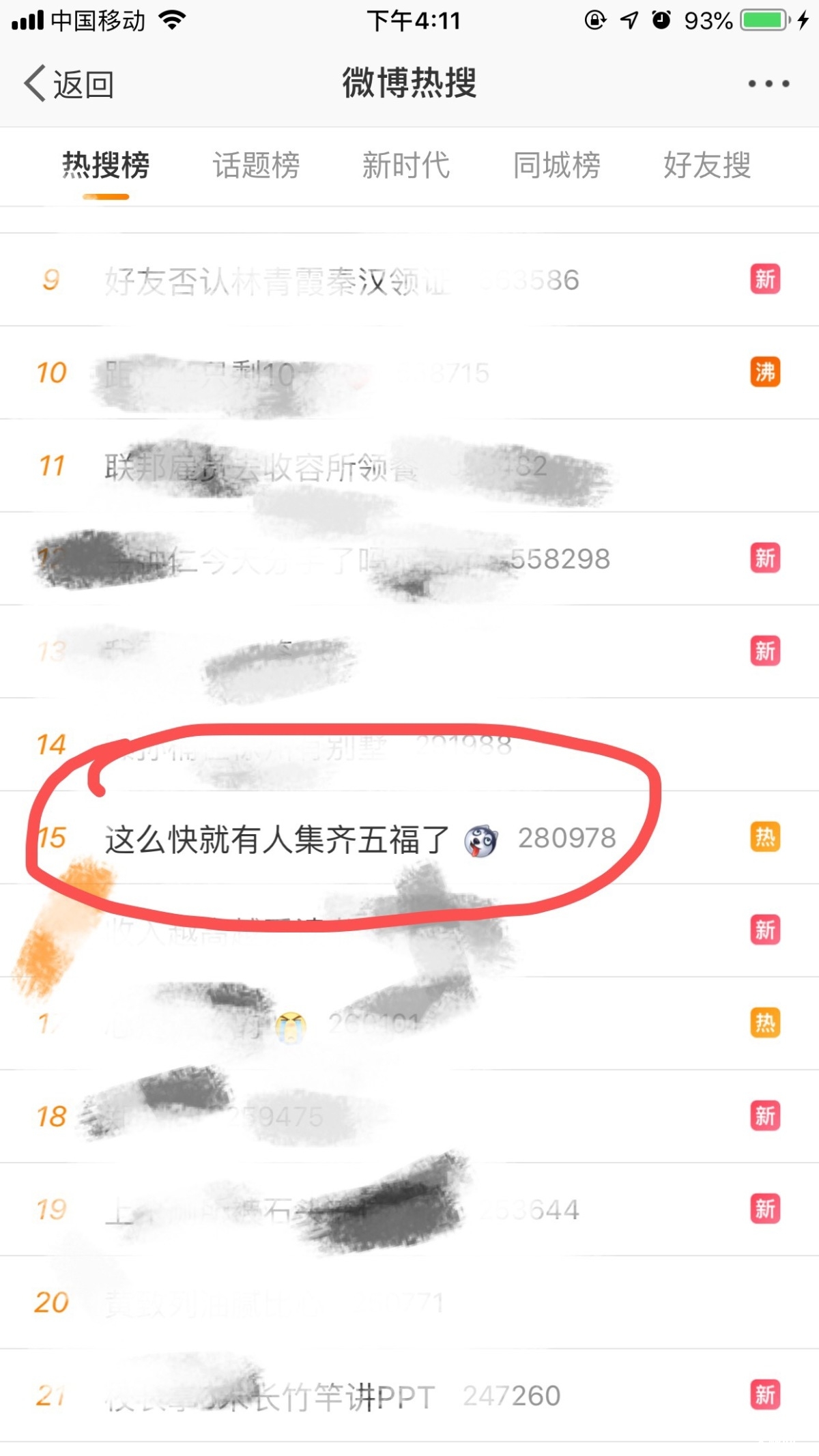Switch to the 新时代 tab
The height and width of the screenshot is (1456, 819).
(x=407, y=165)
